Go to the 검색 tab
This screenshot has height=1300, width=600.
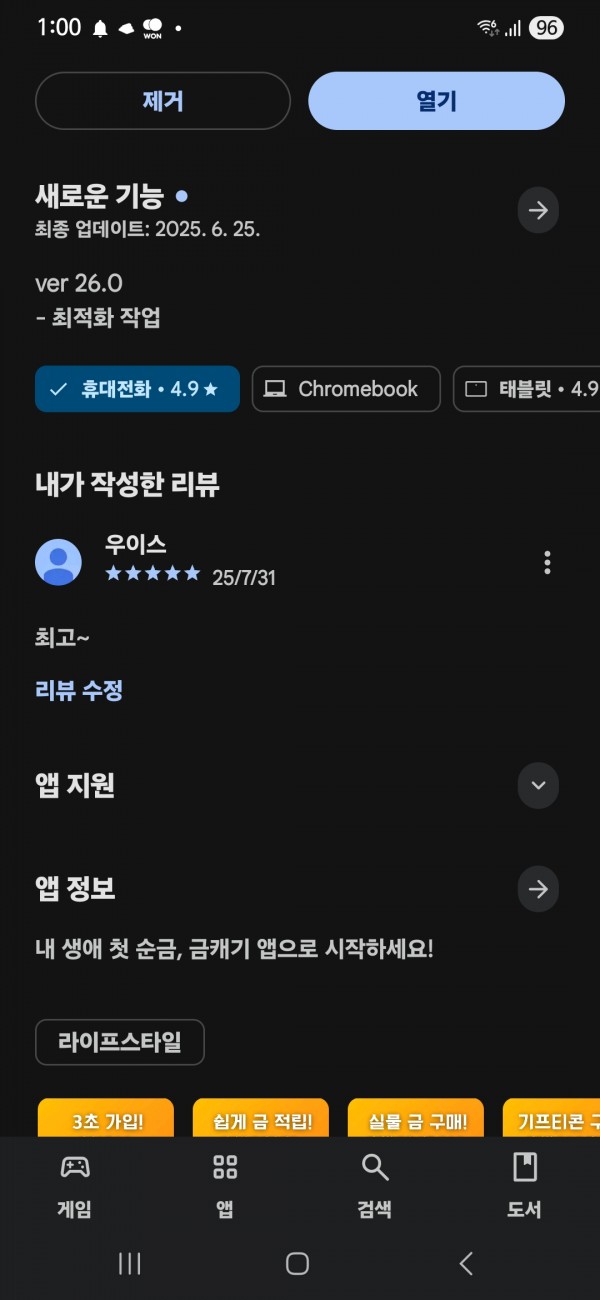click(x=375, y=1185)
